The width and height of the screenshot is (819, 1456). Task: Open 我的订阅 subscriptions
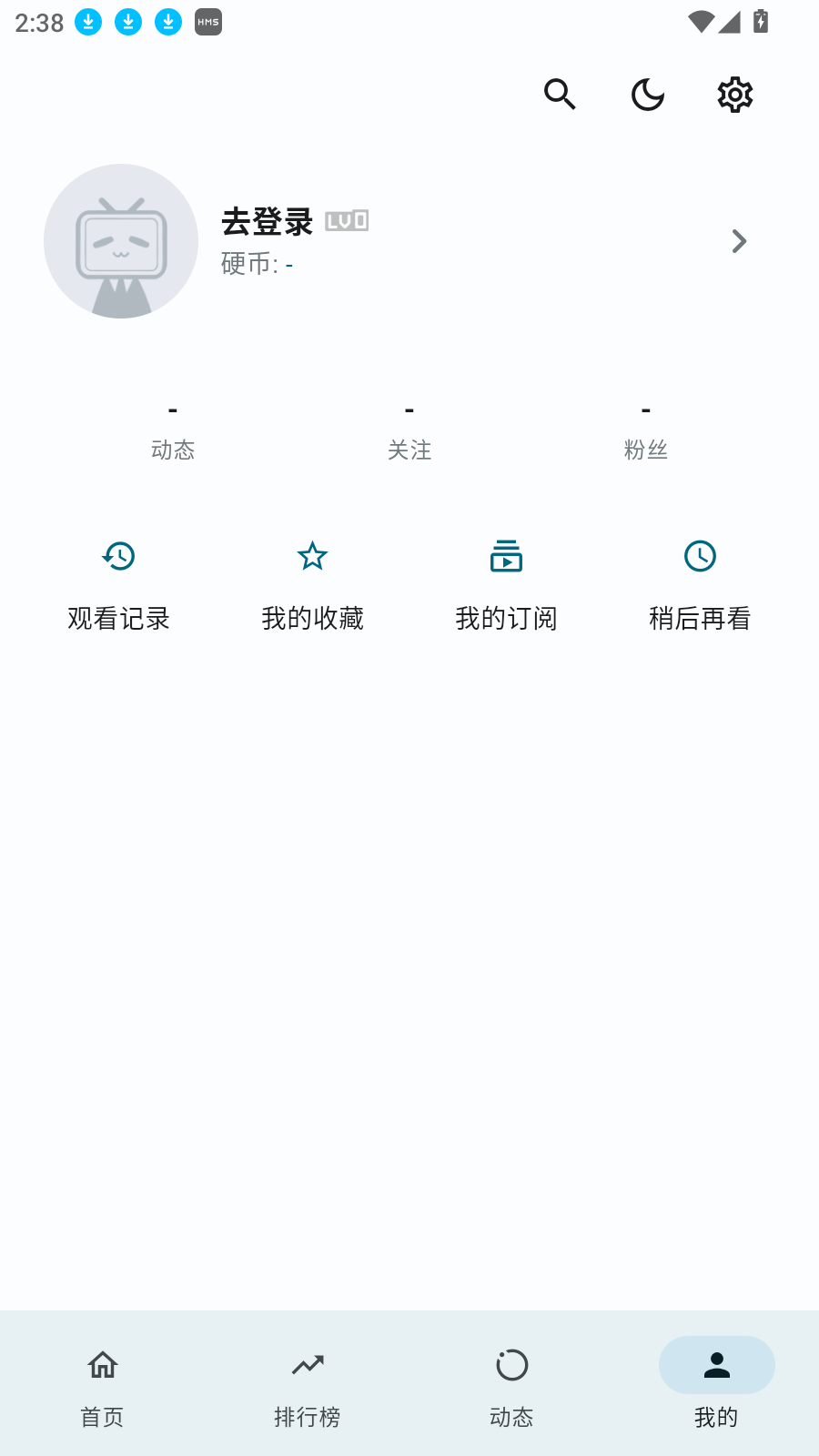[x=506, y=585]
